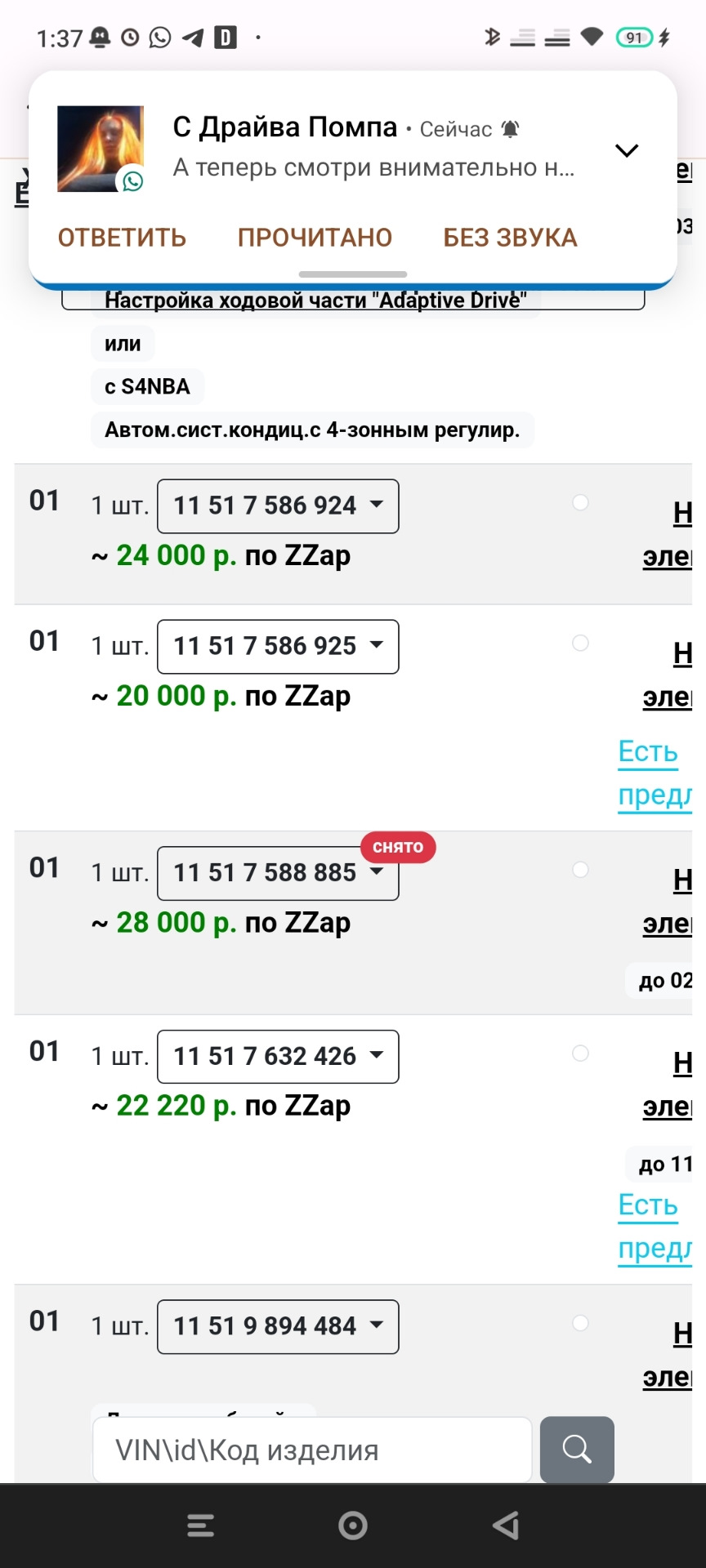706x1568 pixels.
Task: Go to the home screen
Action: pos(353,1525)
